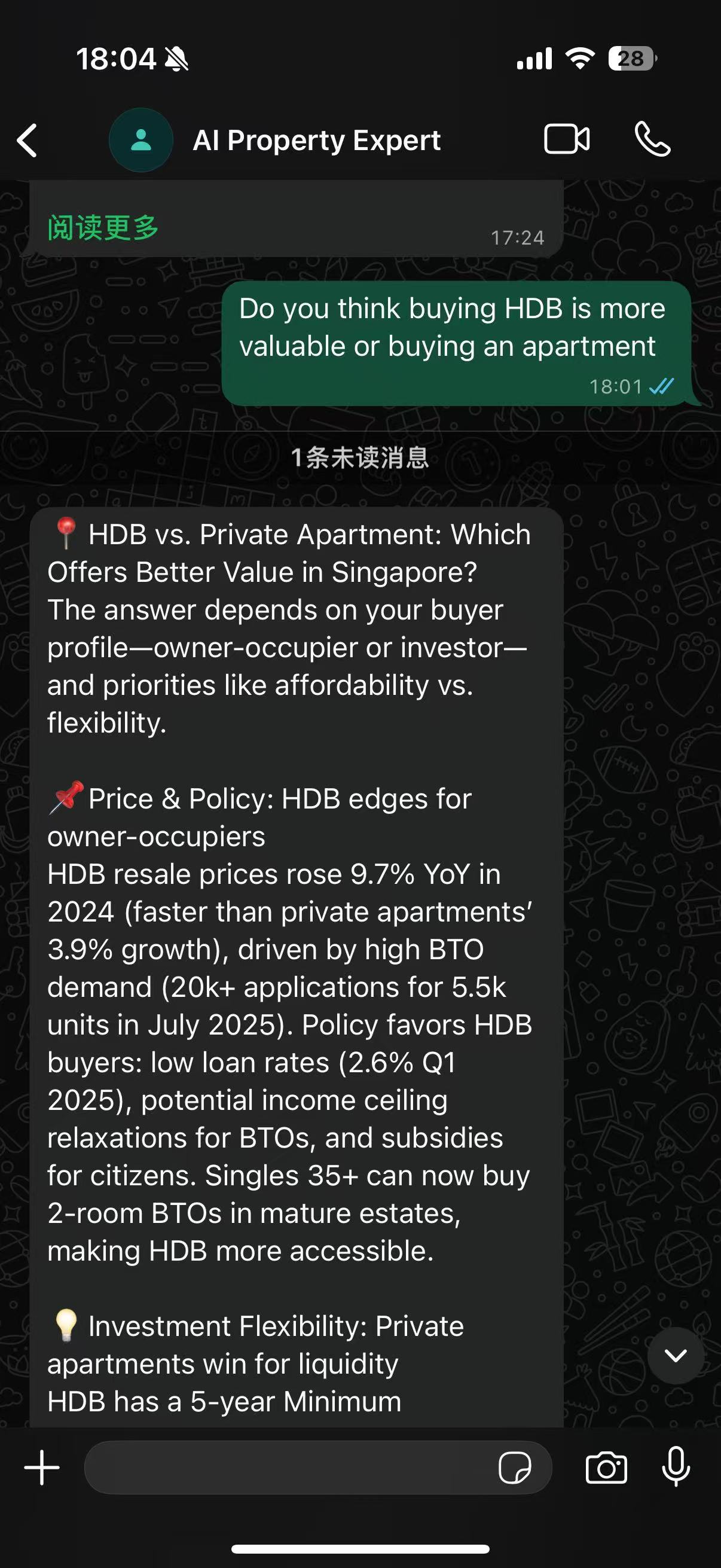Start a voice call from the chat header
721x1568 pixels.
point(653,139)
